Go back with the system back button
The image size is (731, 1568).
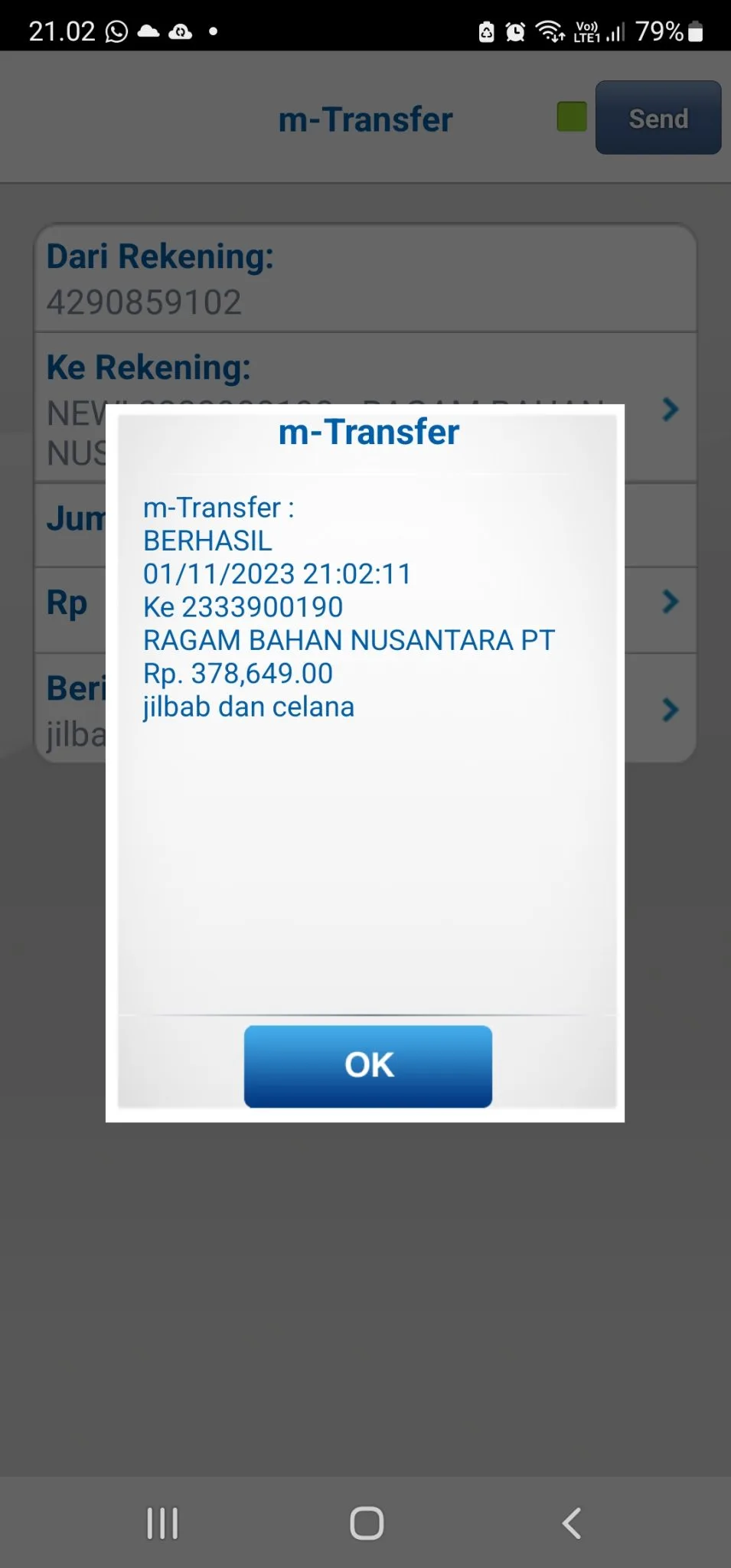coord(571,1523)
